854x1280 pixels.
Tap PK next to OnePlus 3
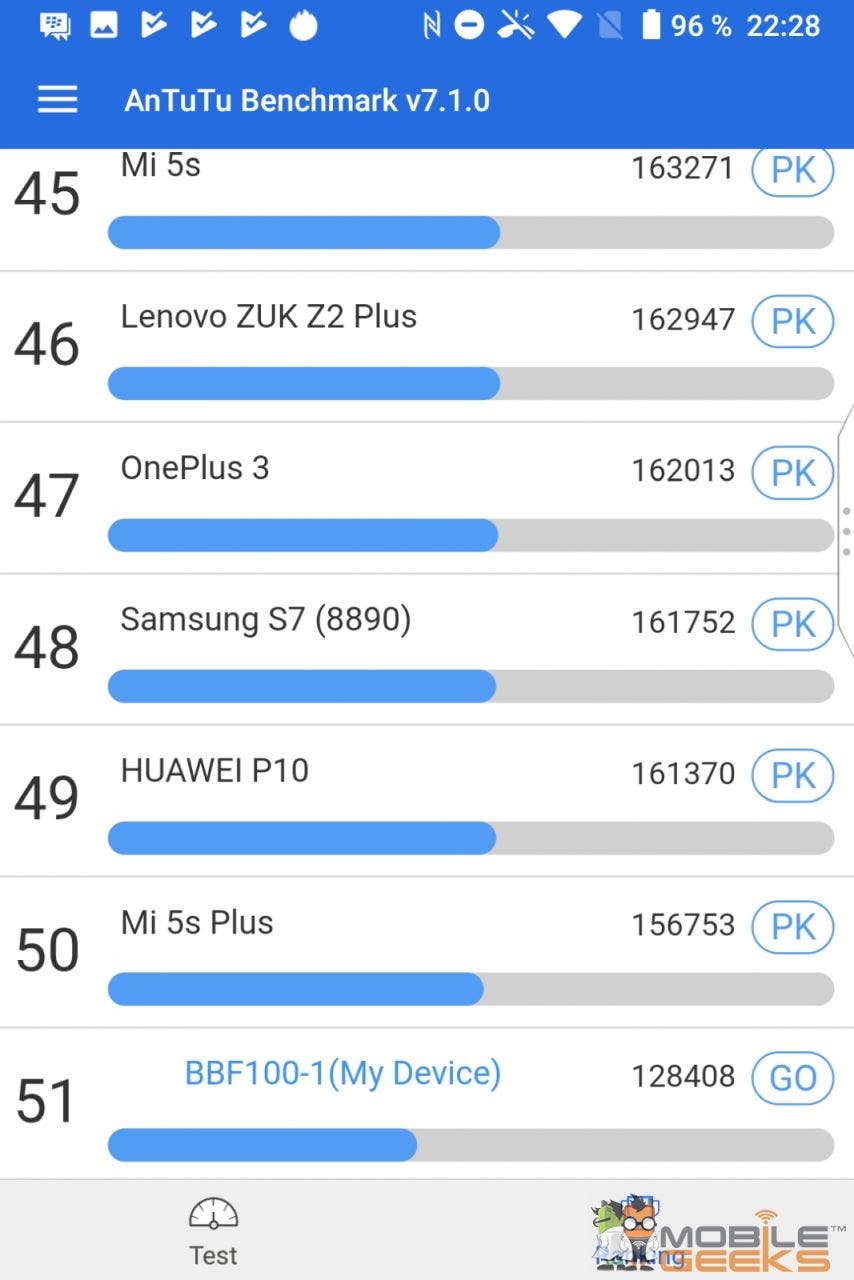792,472
